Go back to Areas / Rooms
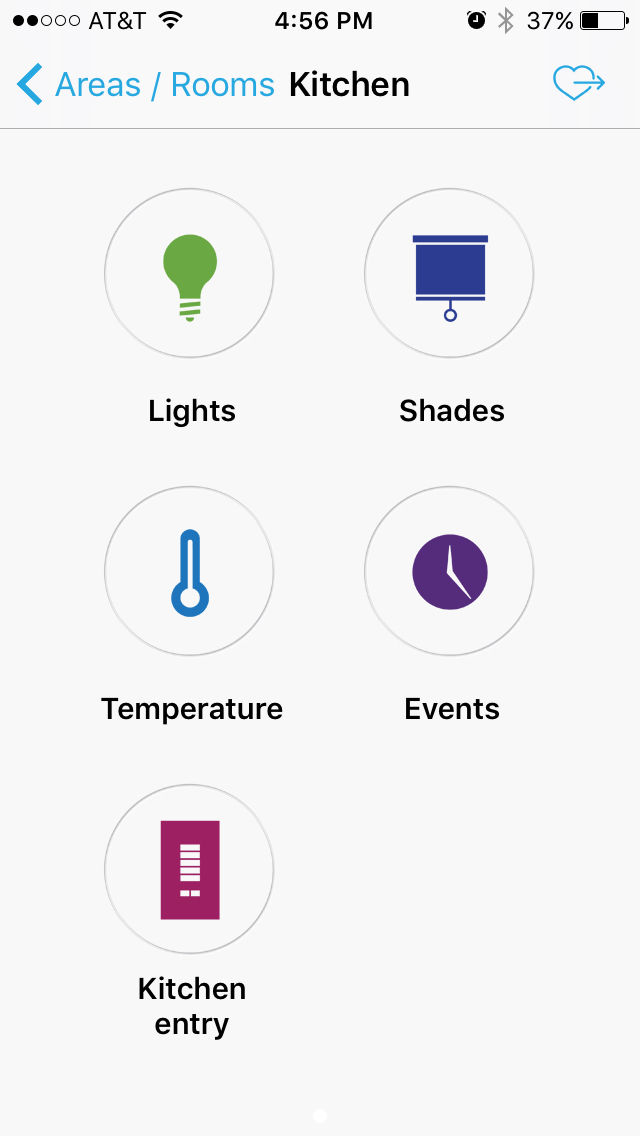 pyautogui.click(x=146, y=84)
